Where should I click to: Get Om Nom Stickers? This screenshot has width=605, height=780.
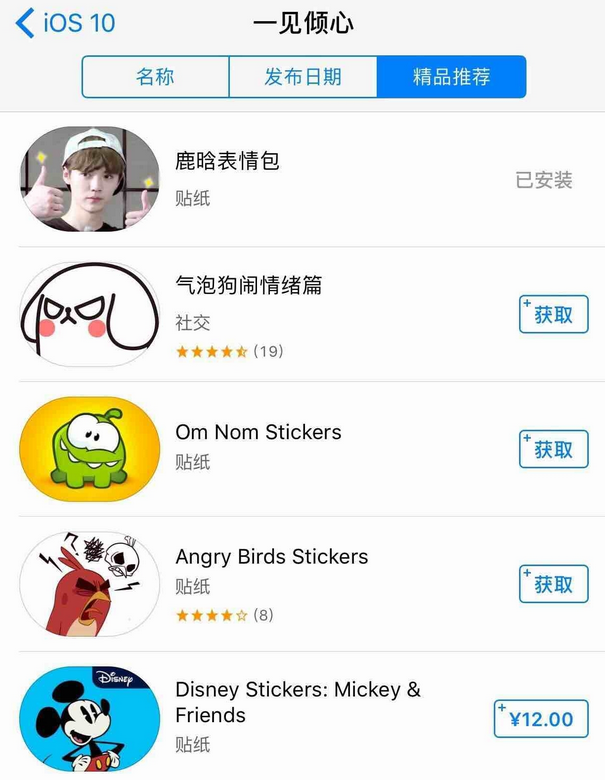coord(553,450)
